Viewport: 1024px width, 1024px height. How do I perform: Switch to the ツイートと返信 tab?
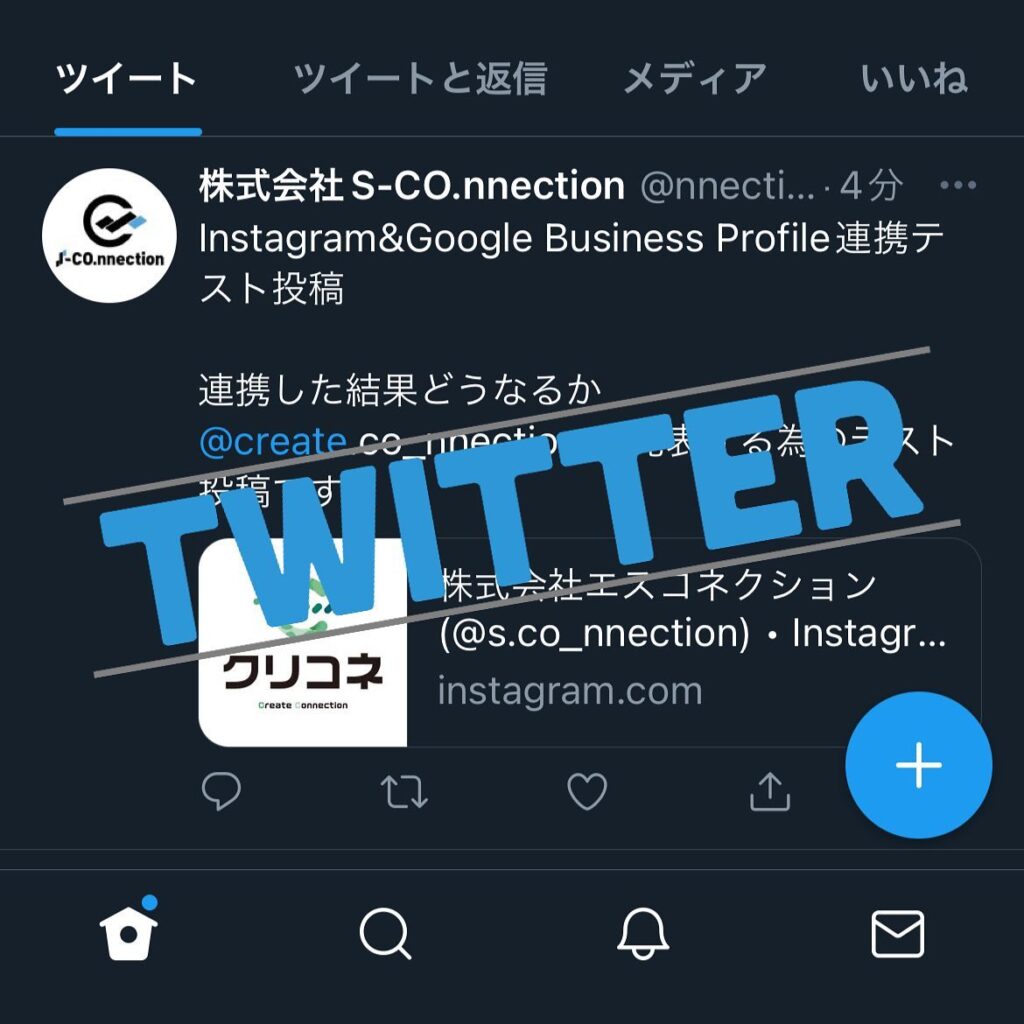pos(420,78)
